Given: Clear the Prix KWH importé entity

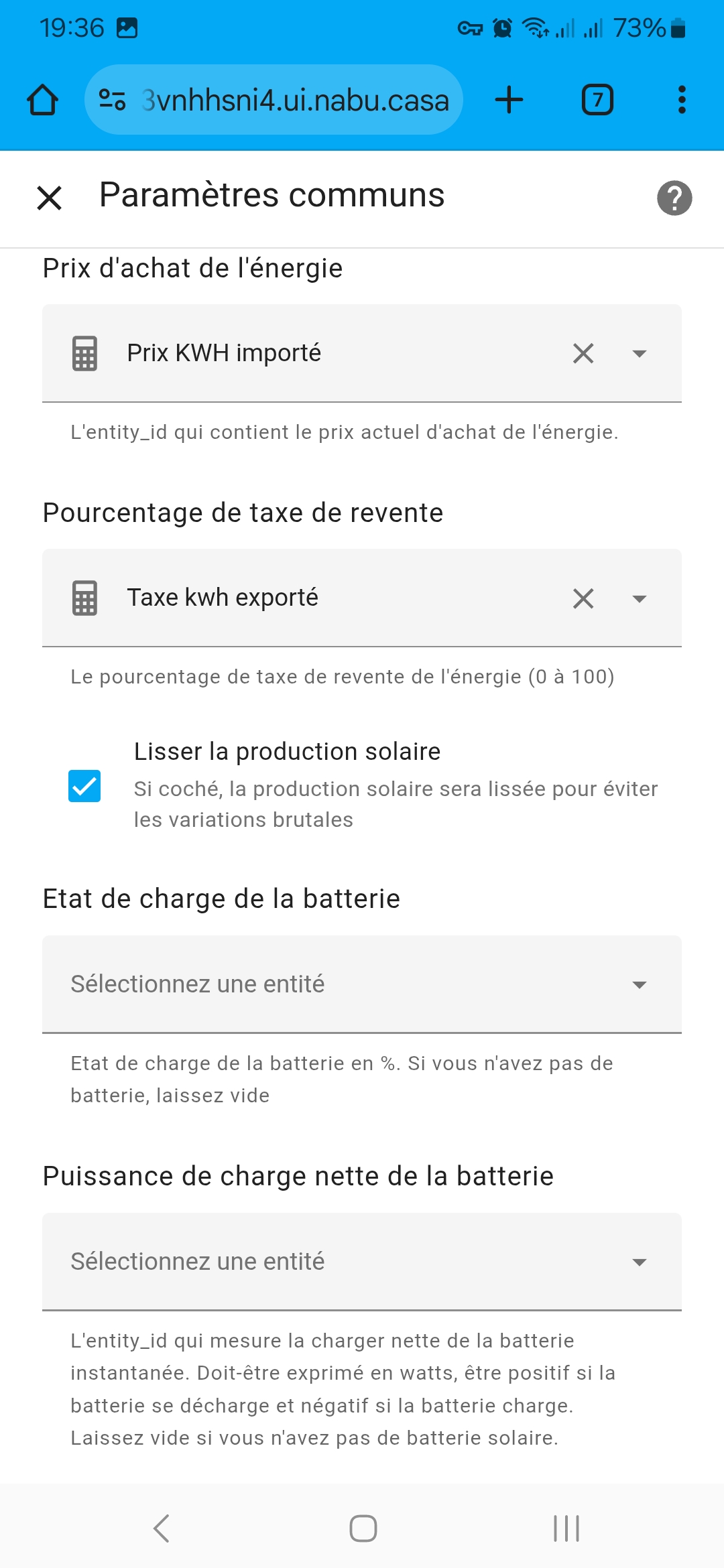Looking at the screenshot, I should (x=583, y=353).
